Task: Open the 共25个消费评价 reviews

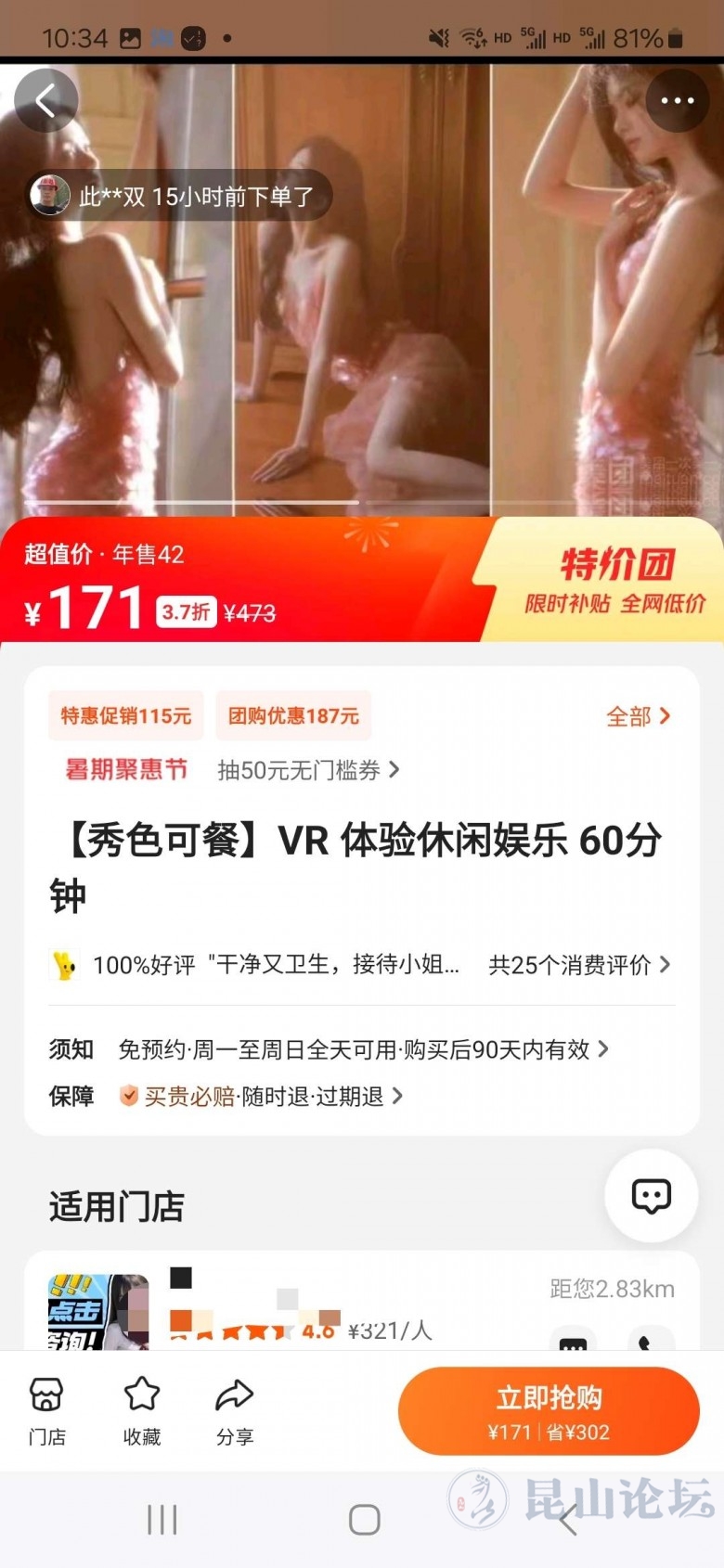Action: (x=578, y=965)
